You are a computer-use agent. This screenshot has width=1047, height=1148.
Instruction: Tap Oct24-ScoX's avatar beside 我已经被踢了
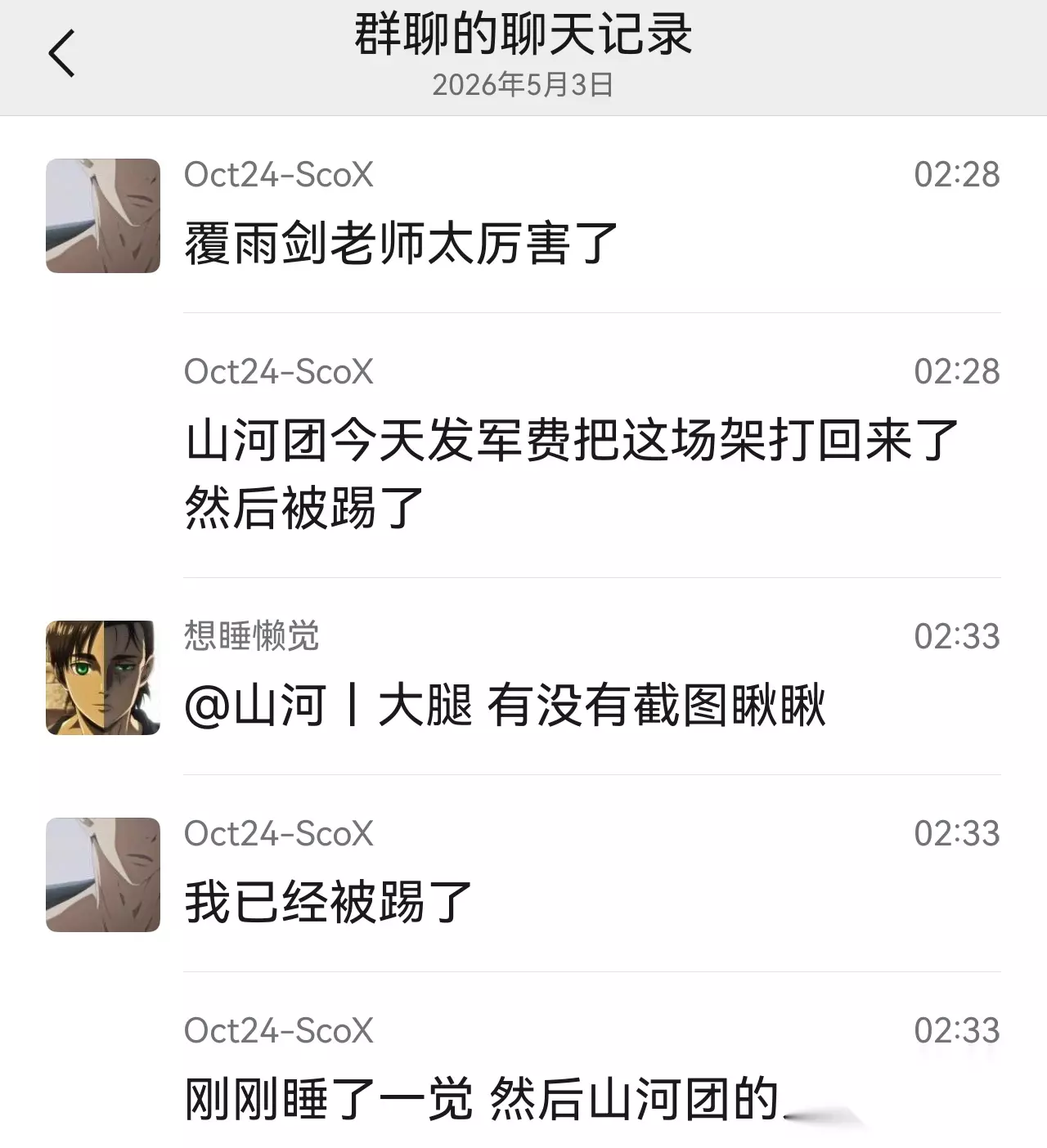point(103,875)
